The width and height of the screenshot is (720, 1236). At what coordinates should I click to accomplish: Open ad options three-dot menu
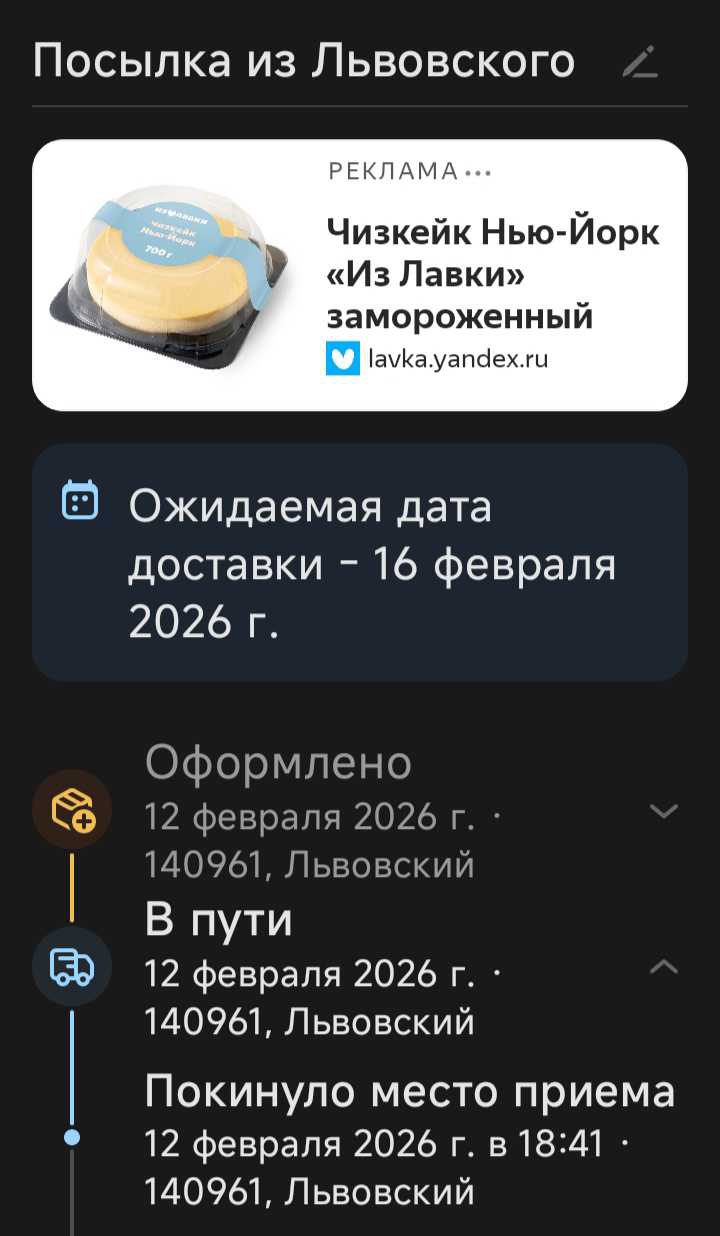pos(479,172)
